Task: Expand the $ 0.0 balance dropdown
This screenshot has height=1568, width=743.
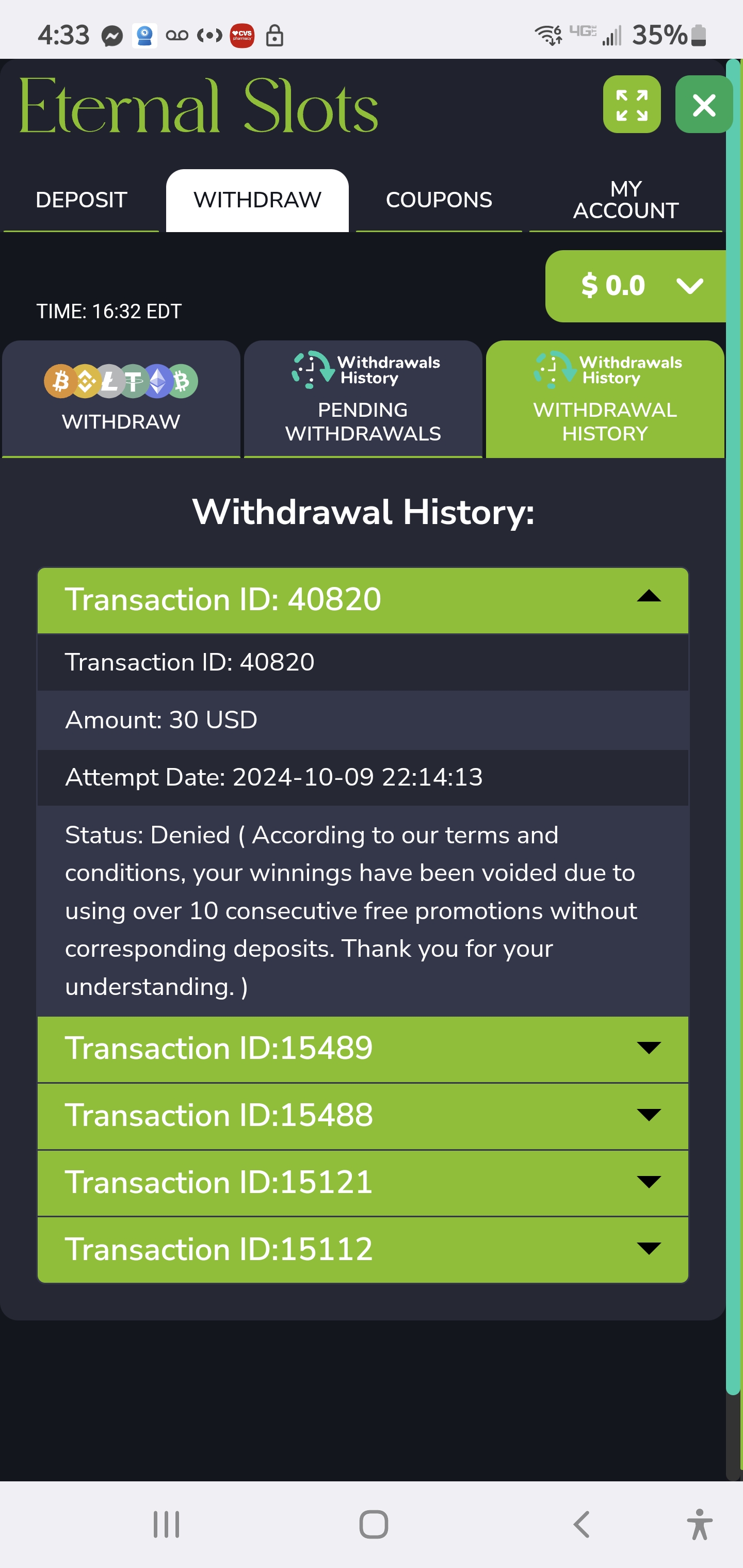Action: point(636,285)
